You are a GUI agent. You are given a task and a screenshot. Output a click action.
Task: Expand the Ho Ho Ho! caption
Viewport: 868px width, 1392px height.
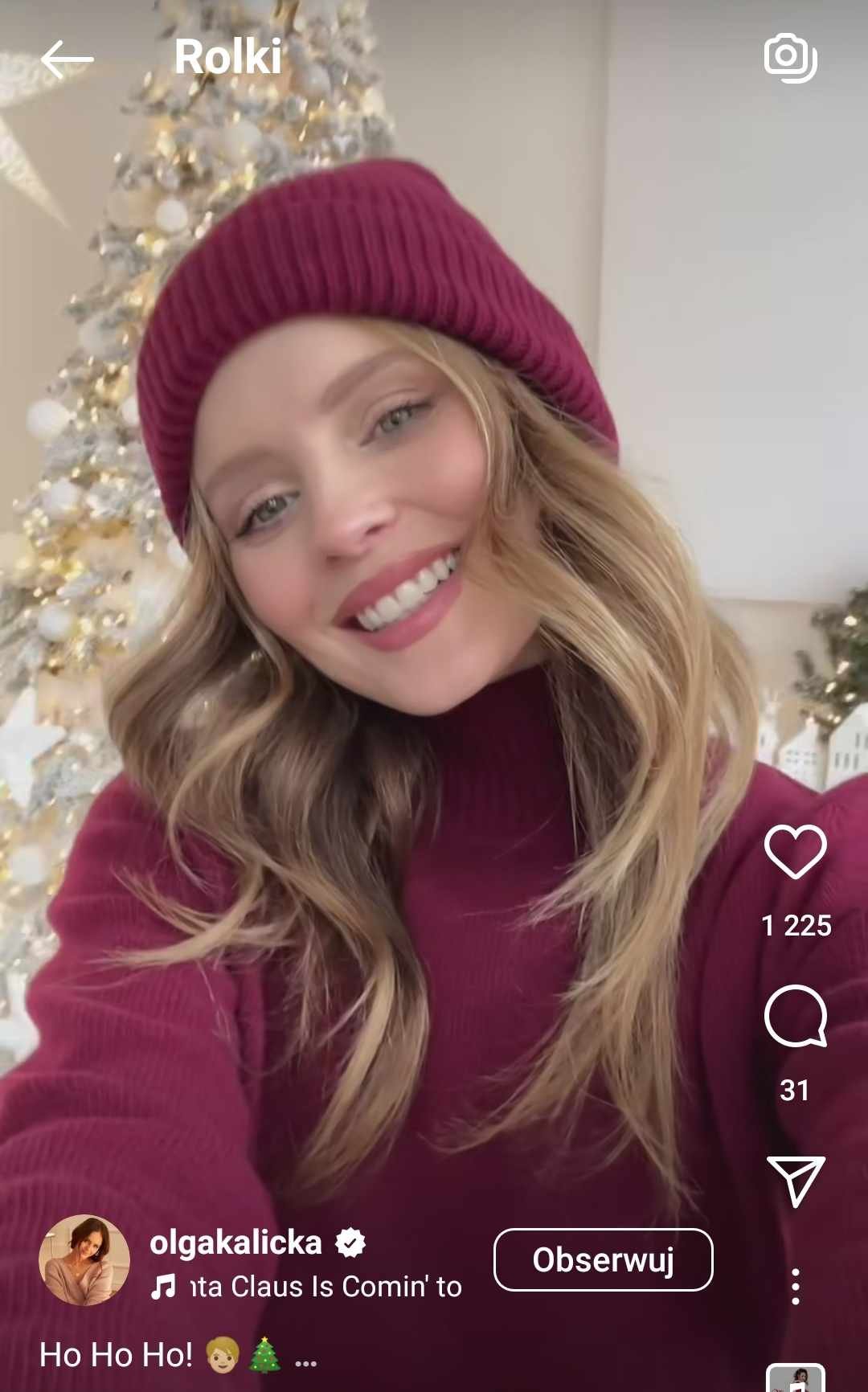[305, 1358]
